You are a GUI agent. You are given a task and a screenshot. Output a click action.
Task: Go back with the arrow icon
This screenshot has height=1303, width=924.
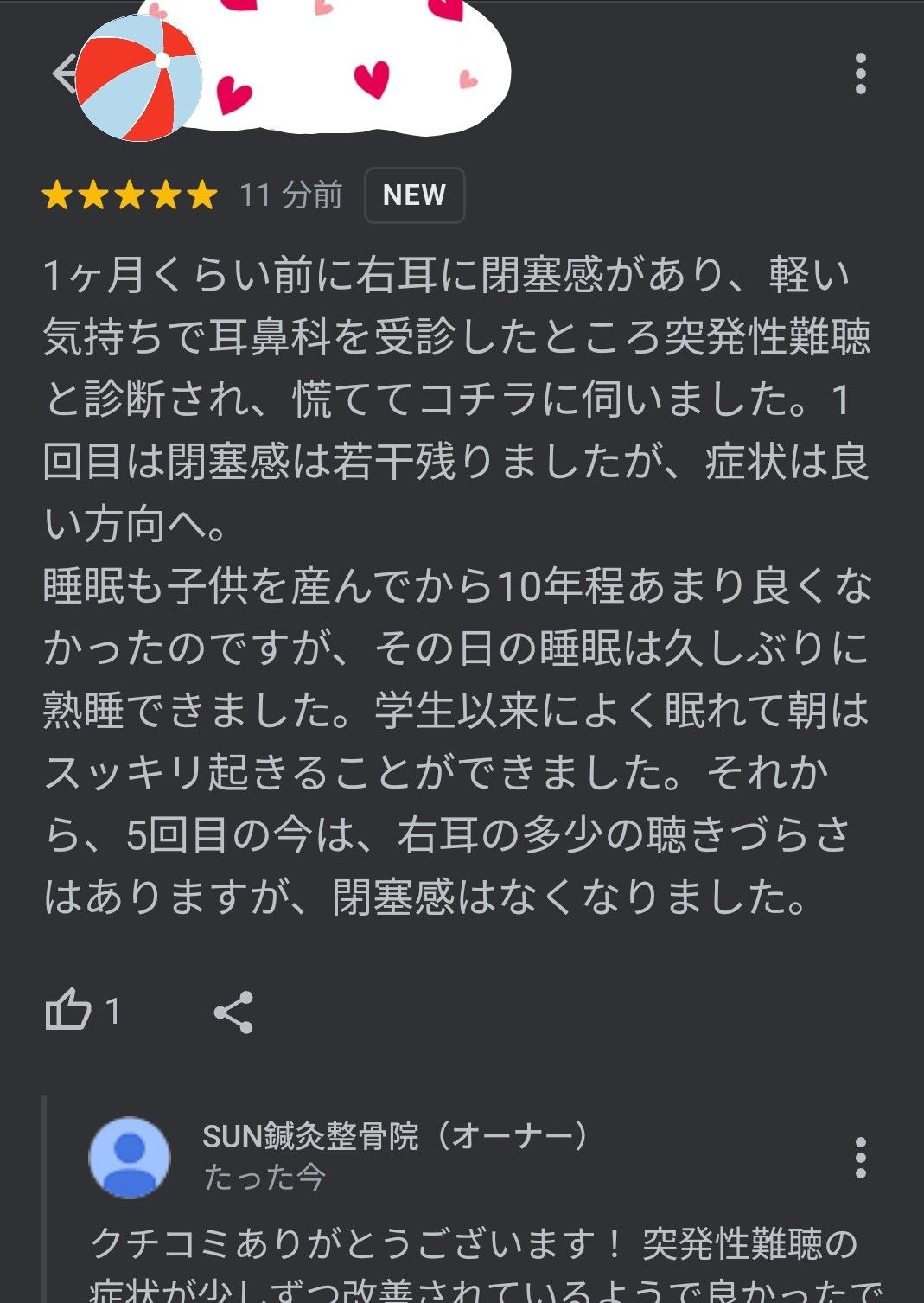click(62, 73)
